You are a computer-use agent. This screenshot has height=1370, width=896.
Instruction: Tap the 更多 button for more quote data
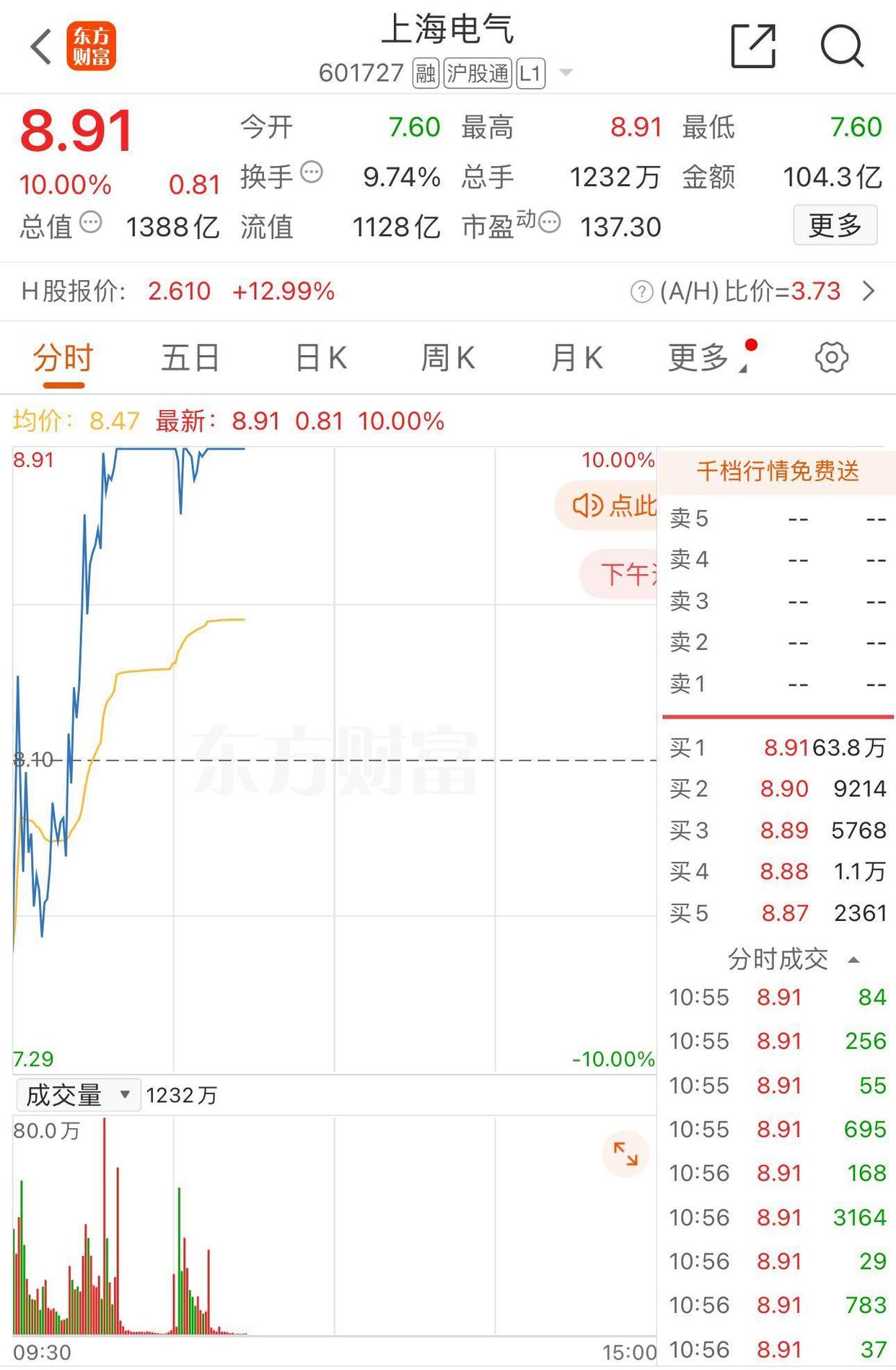tap(835, 226)
